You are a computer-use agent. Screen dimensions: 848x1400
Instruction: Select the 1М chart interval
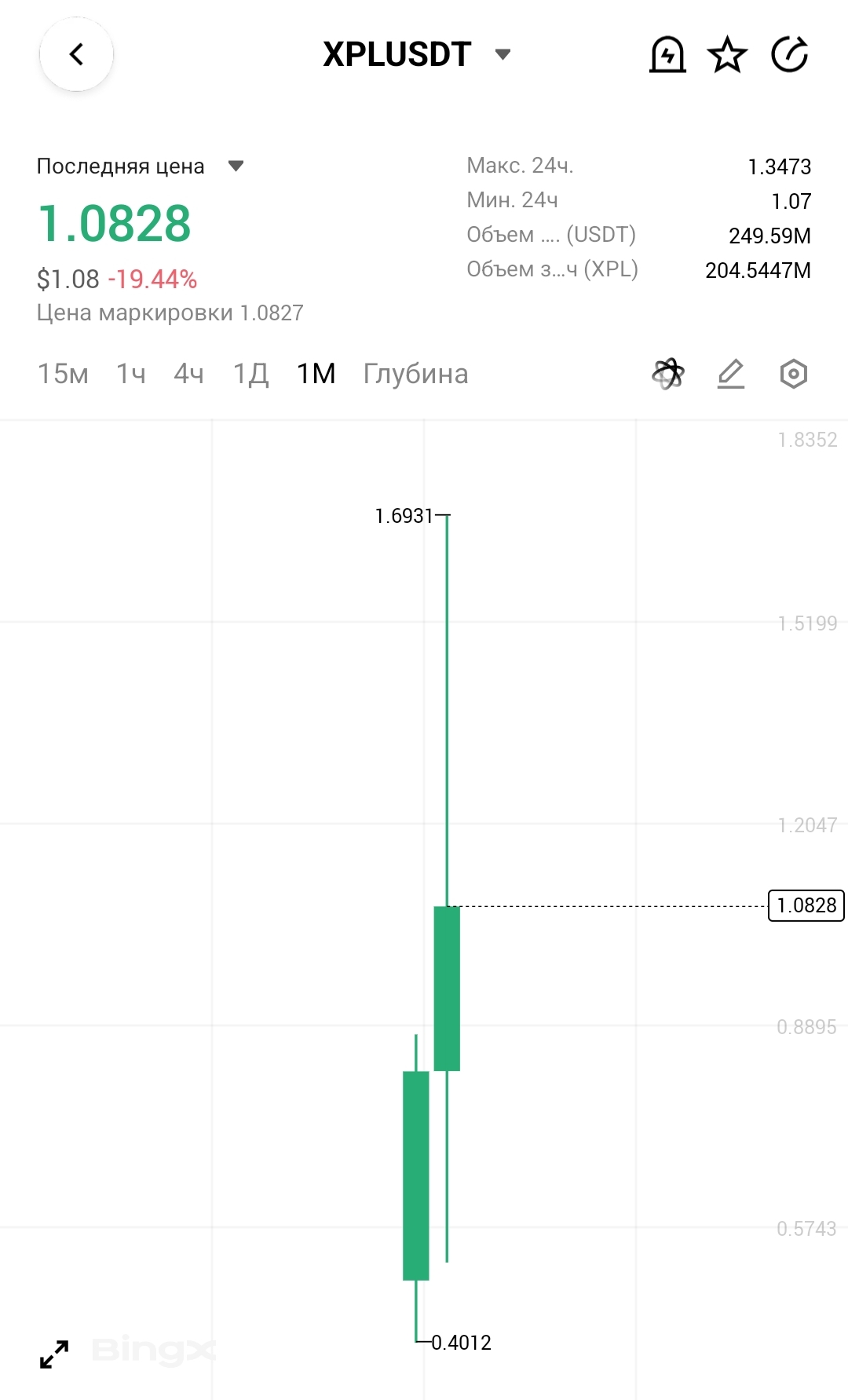coord(316,374)
